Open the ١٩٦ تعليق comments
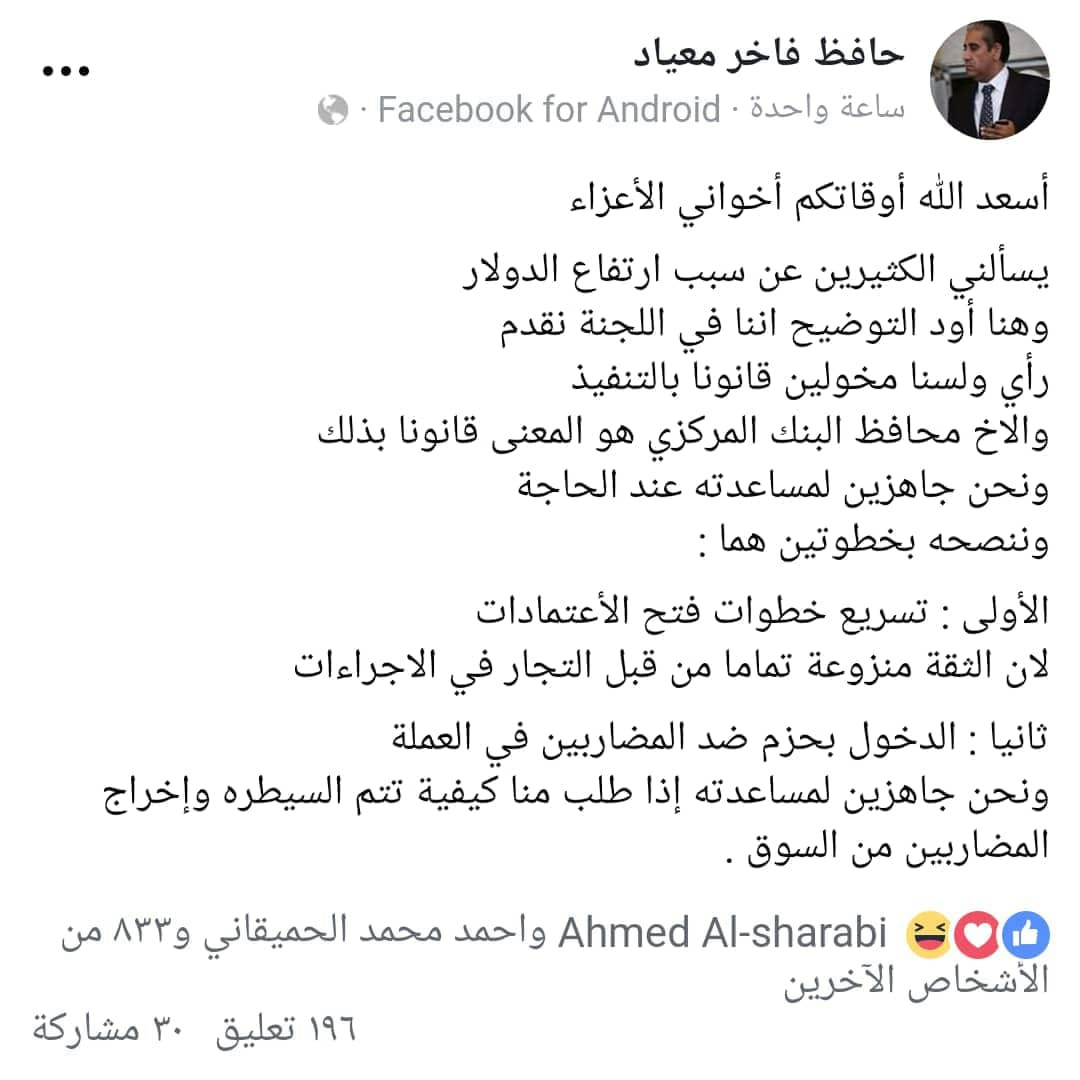This screenshot has height=1080, width=1080. click(x=286, y=1028)
